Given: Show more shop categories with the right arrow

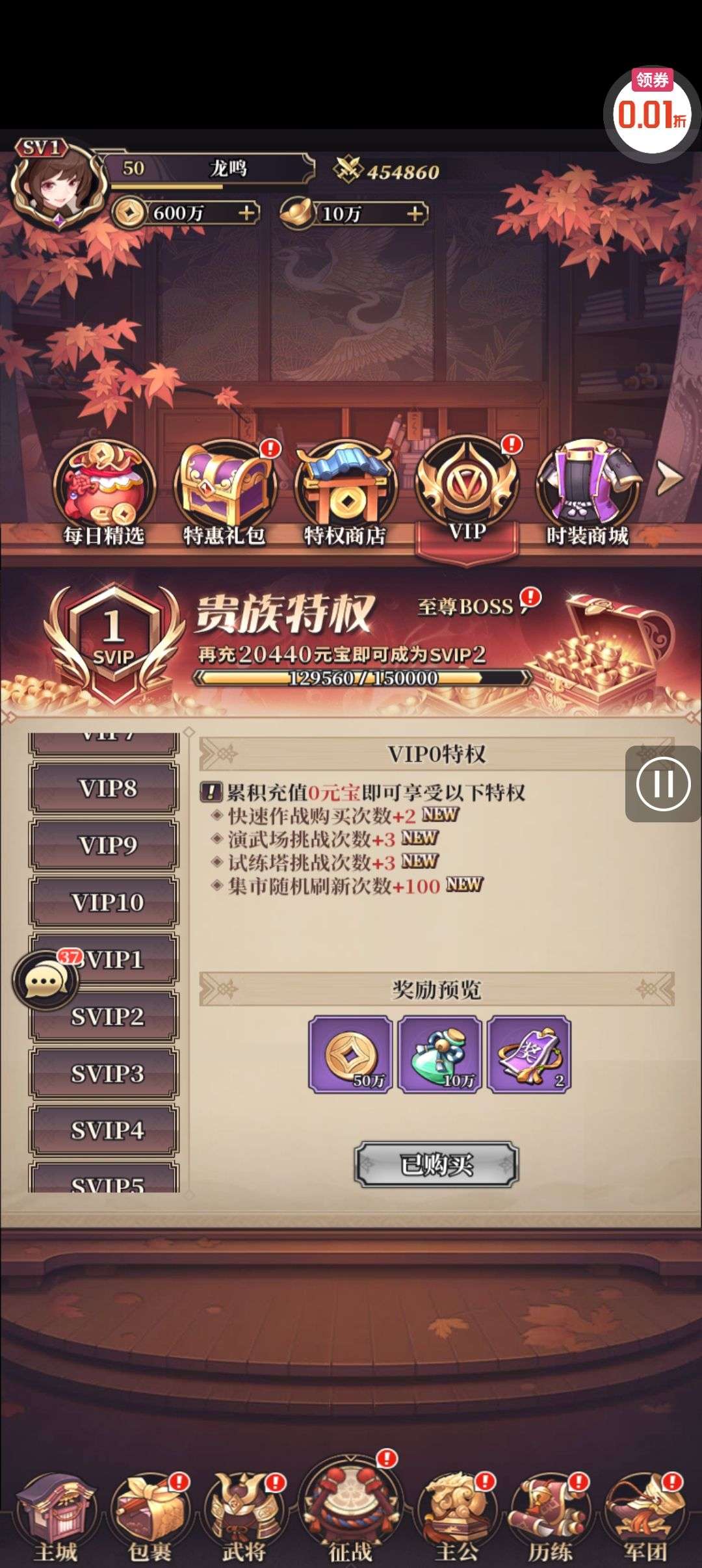Looking at the screenshot, I should 669,478.
